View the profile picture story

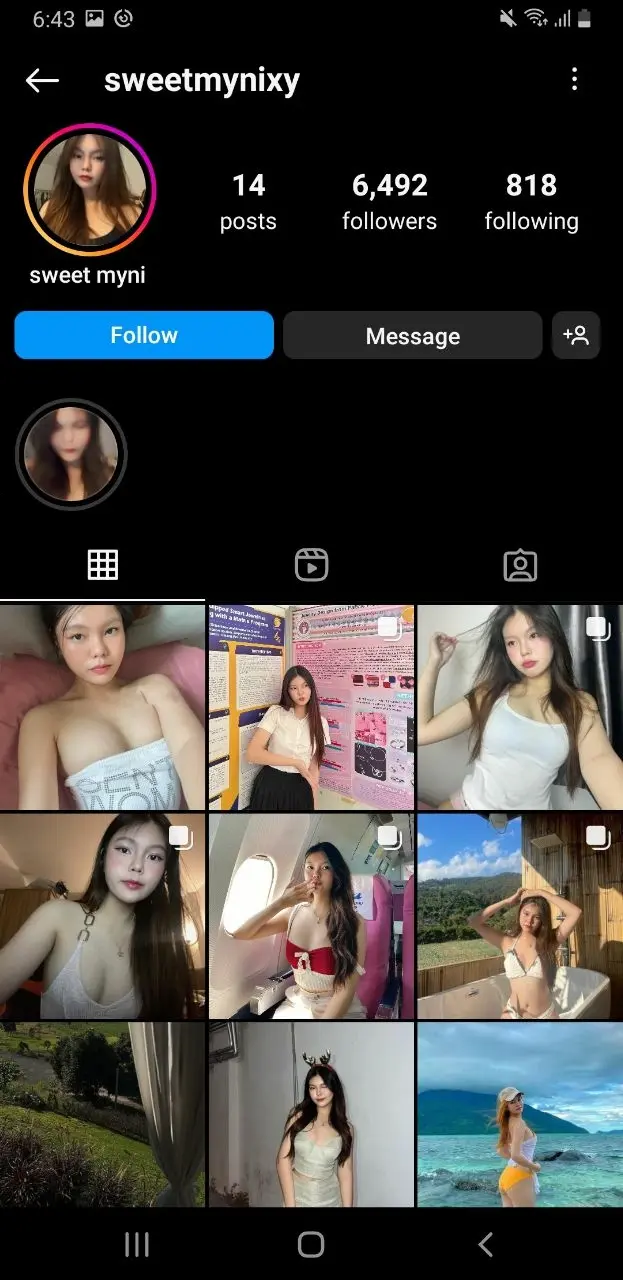[x=90, y=190]
